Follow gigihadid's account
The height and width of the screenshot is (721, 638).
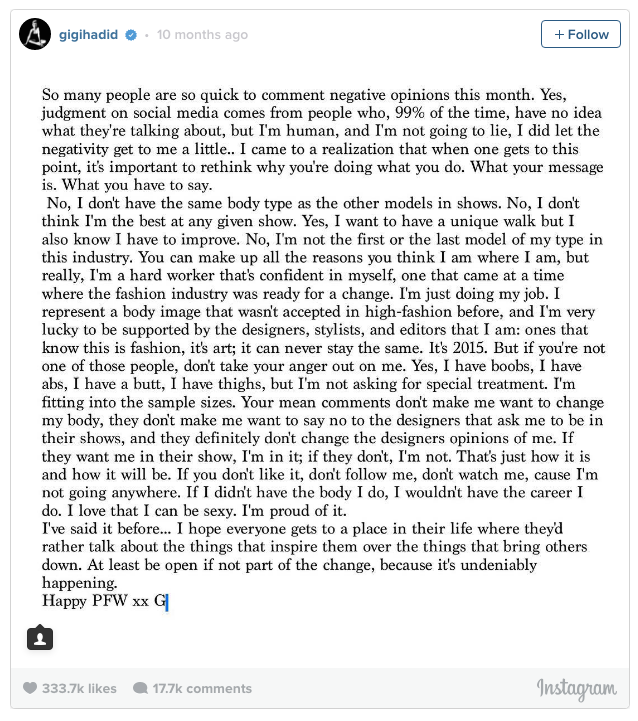click(580, 34)
